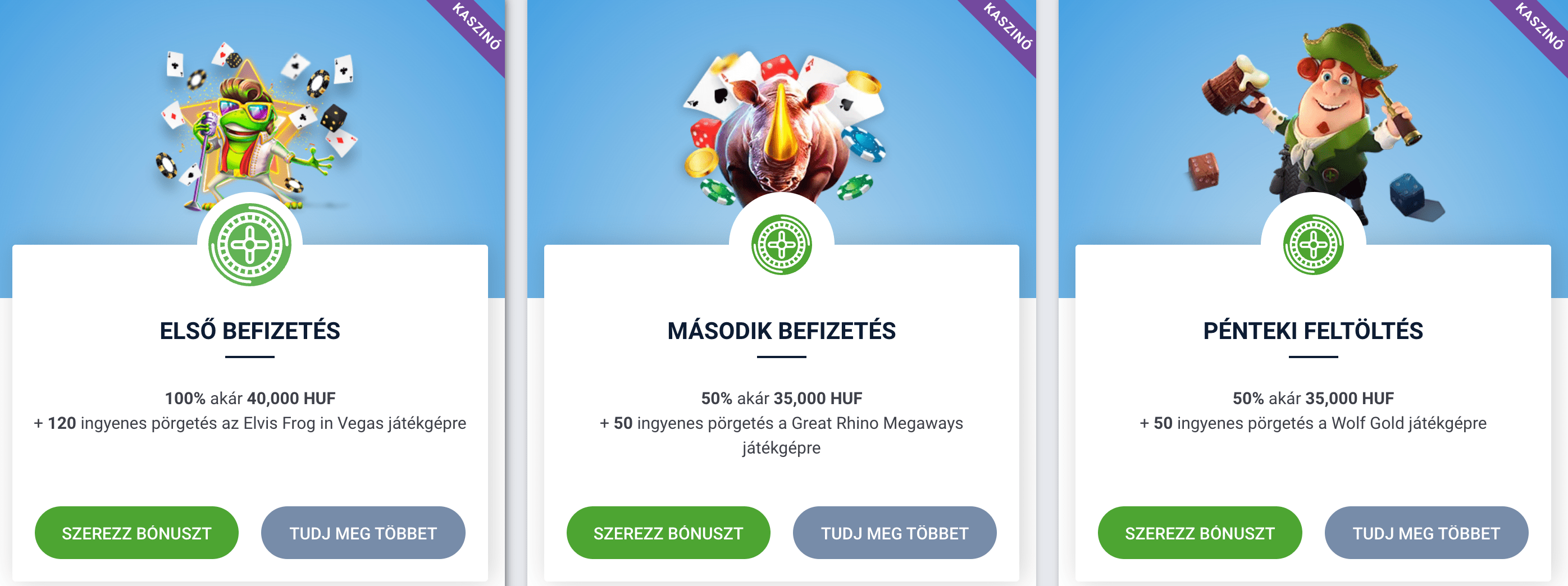Open TUDJ MEG TÖBBET for Első Befizetés
Image resolution: width=1568 pixels, height=586 pixels.
[x=363, y=533]
